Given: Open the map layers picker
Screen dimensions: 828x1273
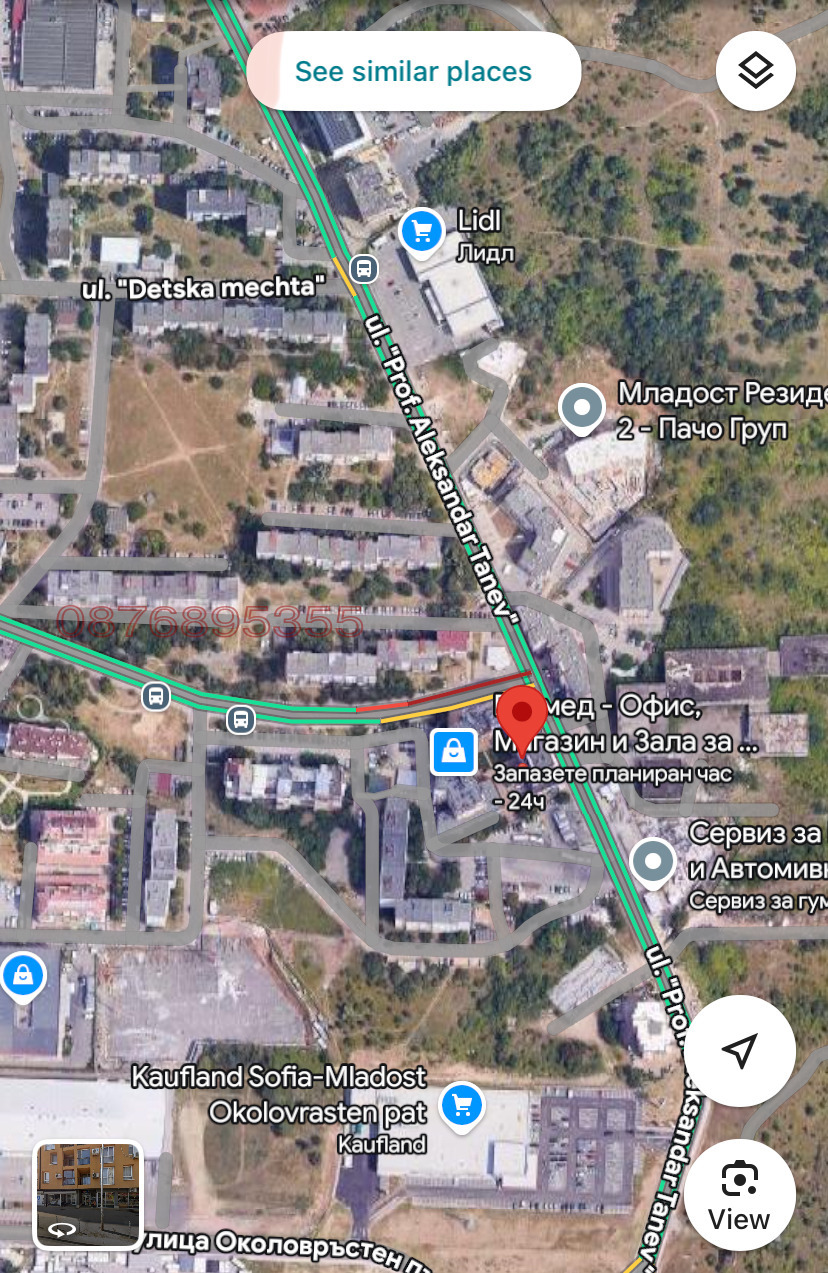Looking at the screenshot, I should pos(755,70).
